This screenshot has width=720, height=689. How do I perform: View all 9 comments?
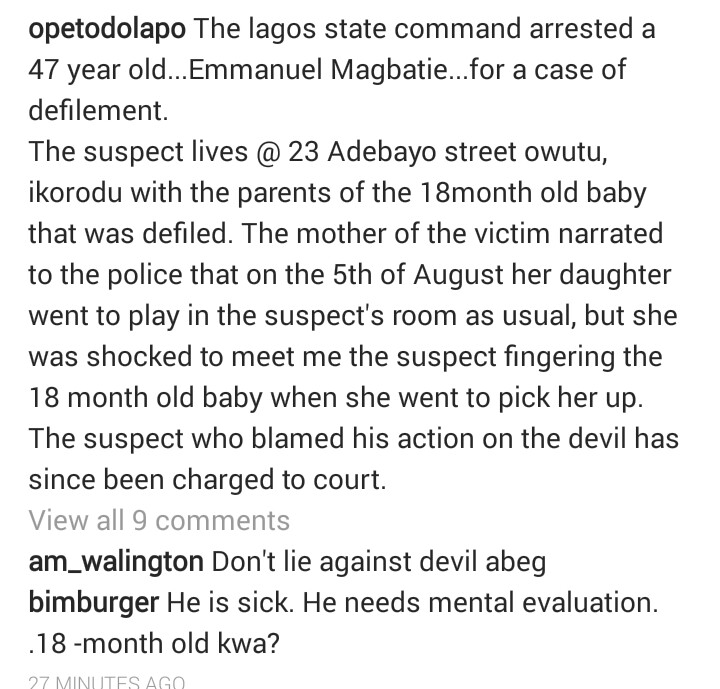[159, 521]
